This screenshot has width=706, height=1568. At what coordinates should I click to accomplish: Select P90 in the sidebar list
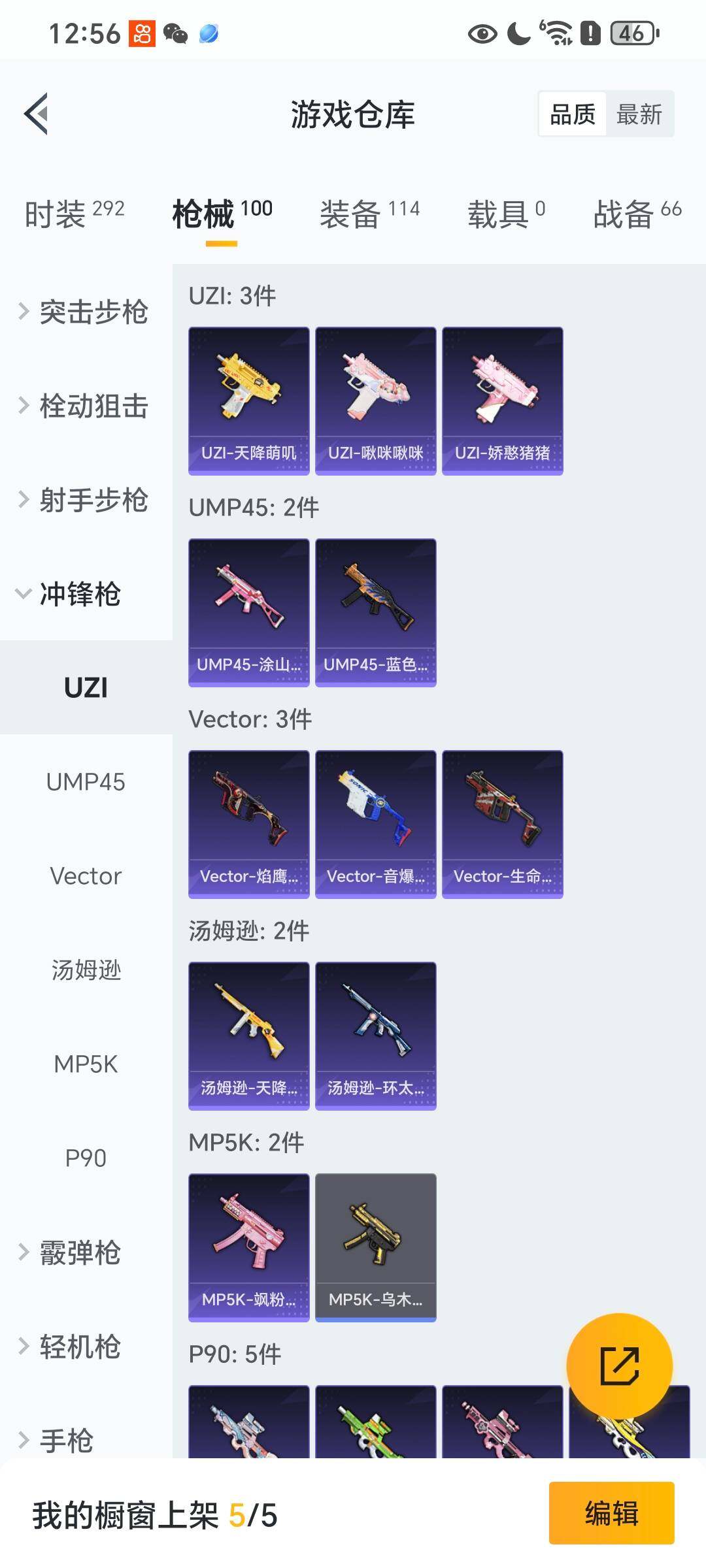[x=86, y=1158]
